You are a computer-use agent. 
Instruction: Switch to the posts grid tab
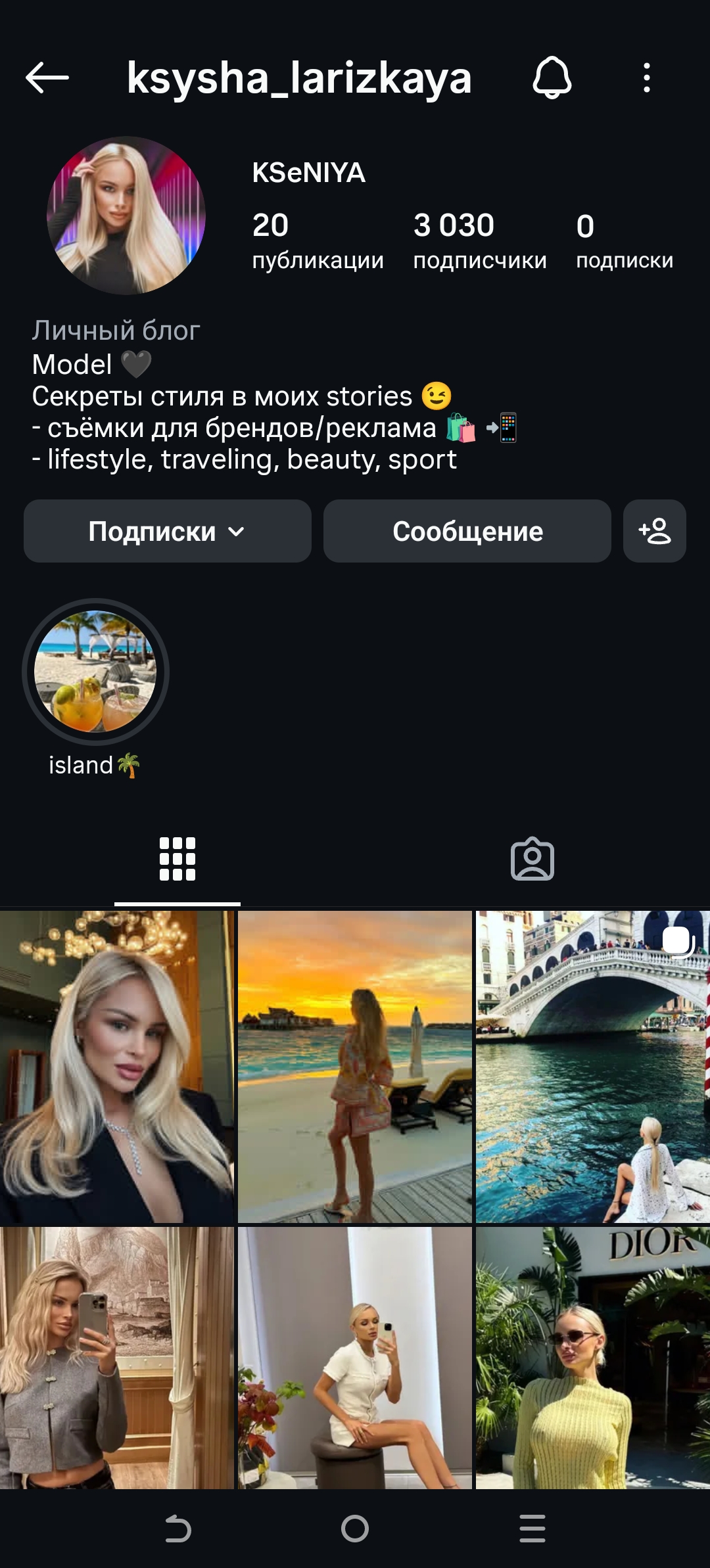[x=177, y=858]
